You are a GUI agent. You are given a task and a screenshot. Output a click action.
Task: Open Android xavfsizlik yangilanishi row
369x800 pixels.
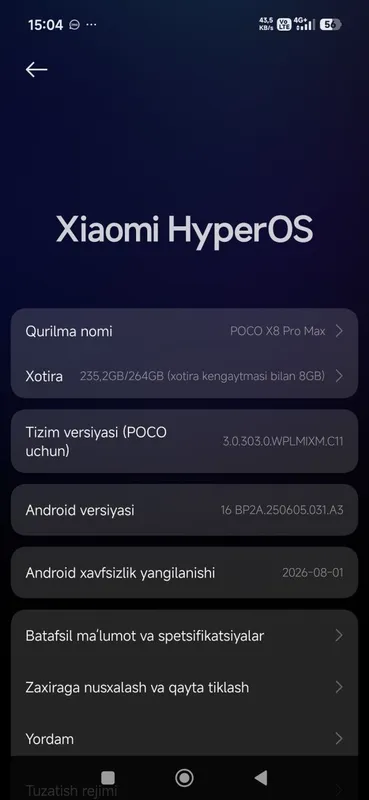coord(184,572)
